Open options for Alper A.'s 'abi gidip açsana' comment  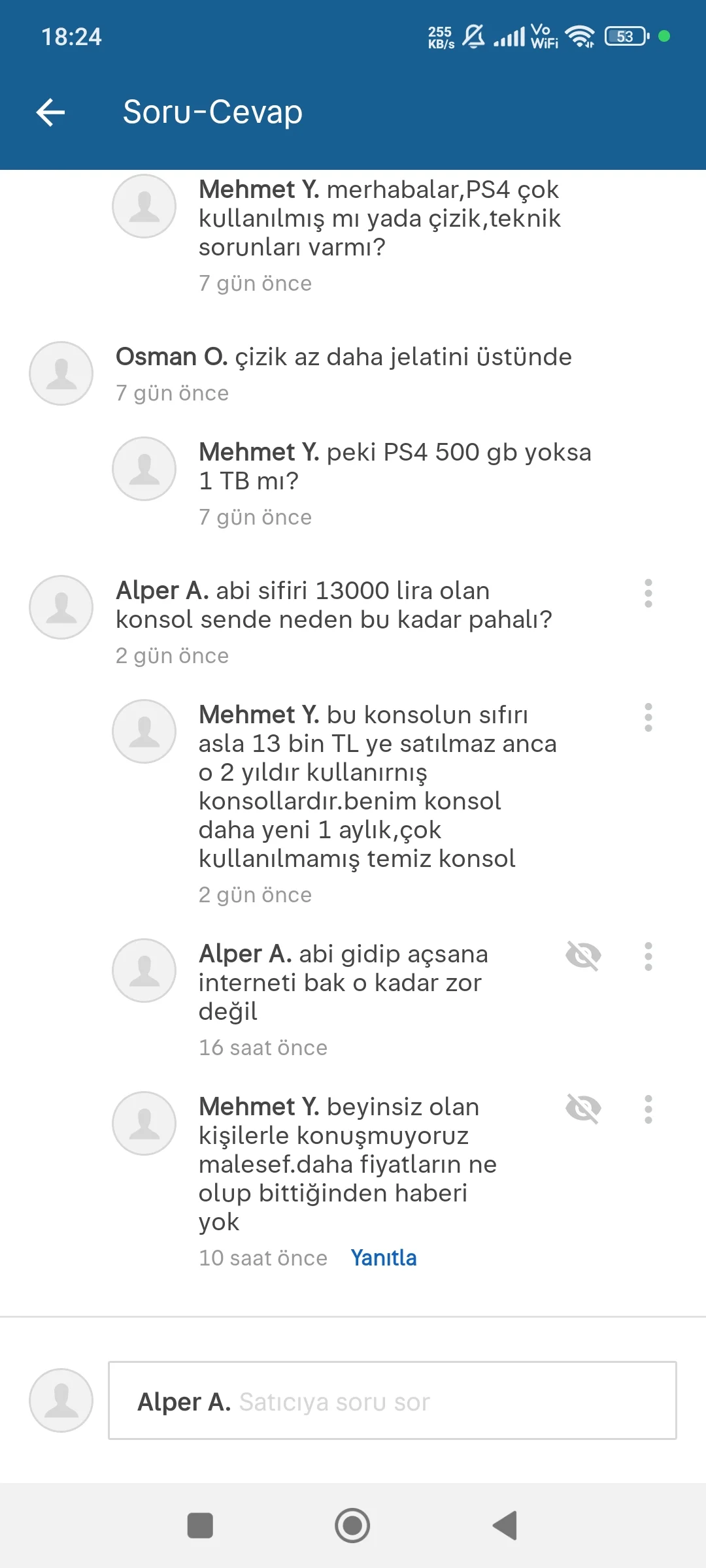coord(648,956)
